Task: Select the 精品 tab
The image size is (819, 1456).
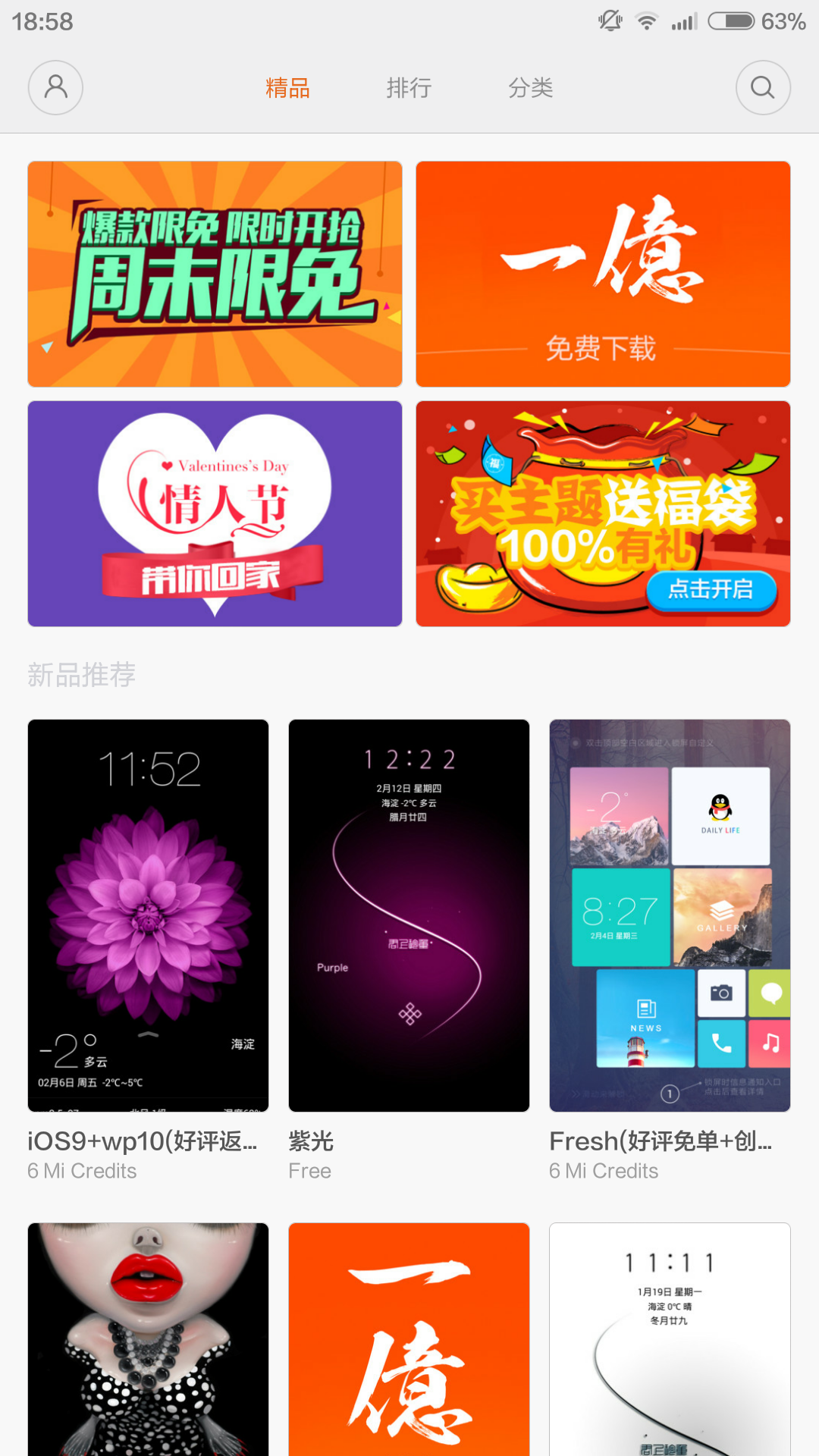Action: (x=287, y=88)
